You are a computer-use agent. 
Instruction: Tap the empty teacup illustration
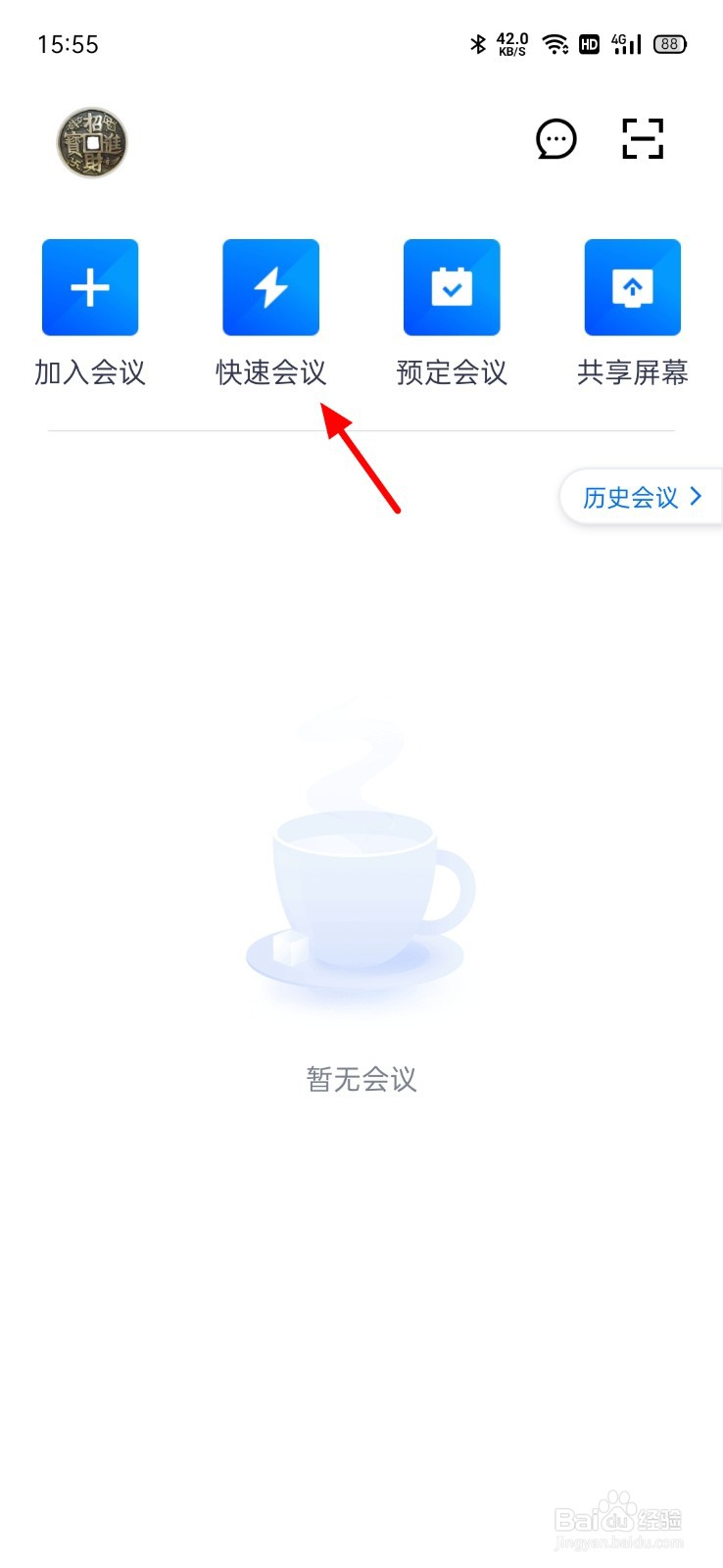(x=358, y=892)
